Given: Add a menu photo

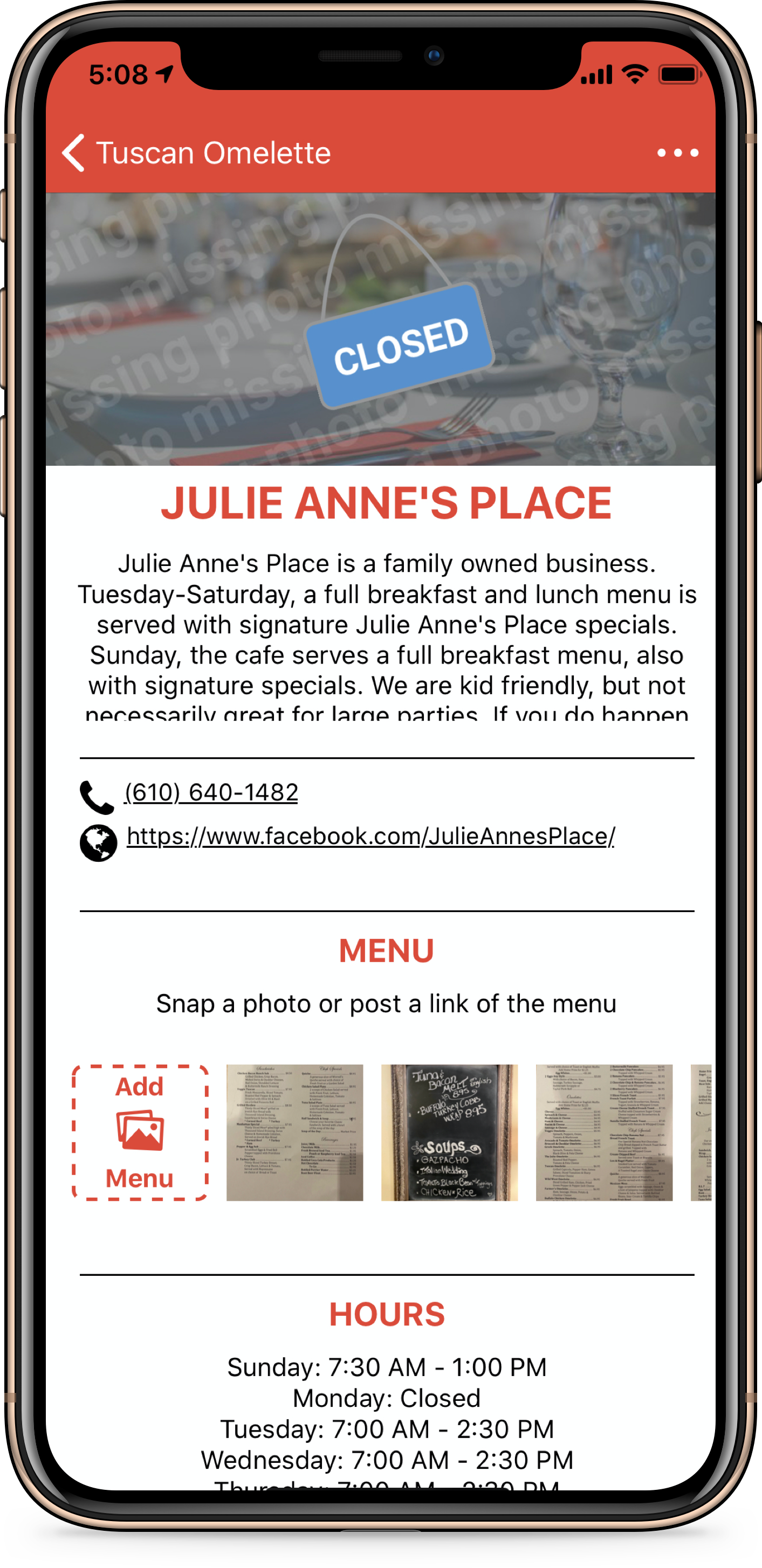Looking at the screenshot, I should (x=140, y=1132).
